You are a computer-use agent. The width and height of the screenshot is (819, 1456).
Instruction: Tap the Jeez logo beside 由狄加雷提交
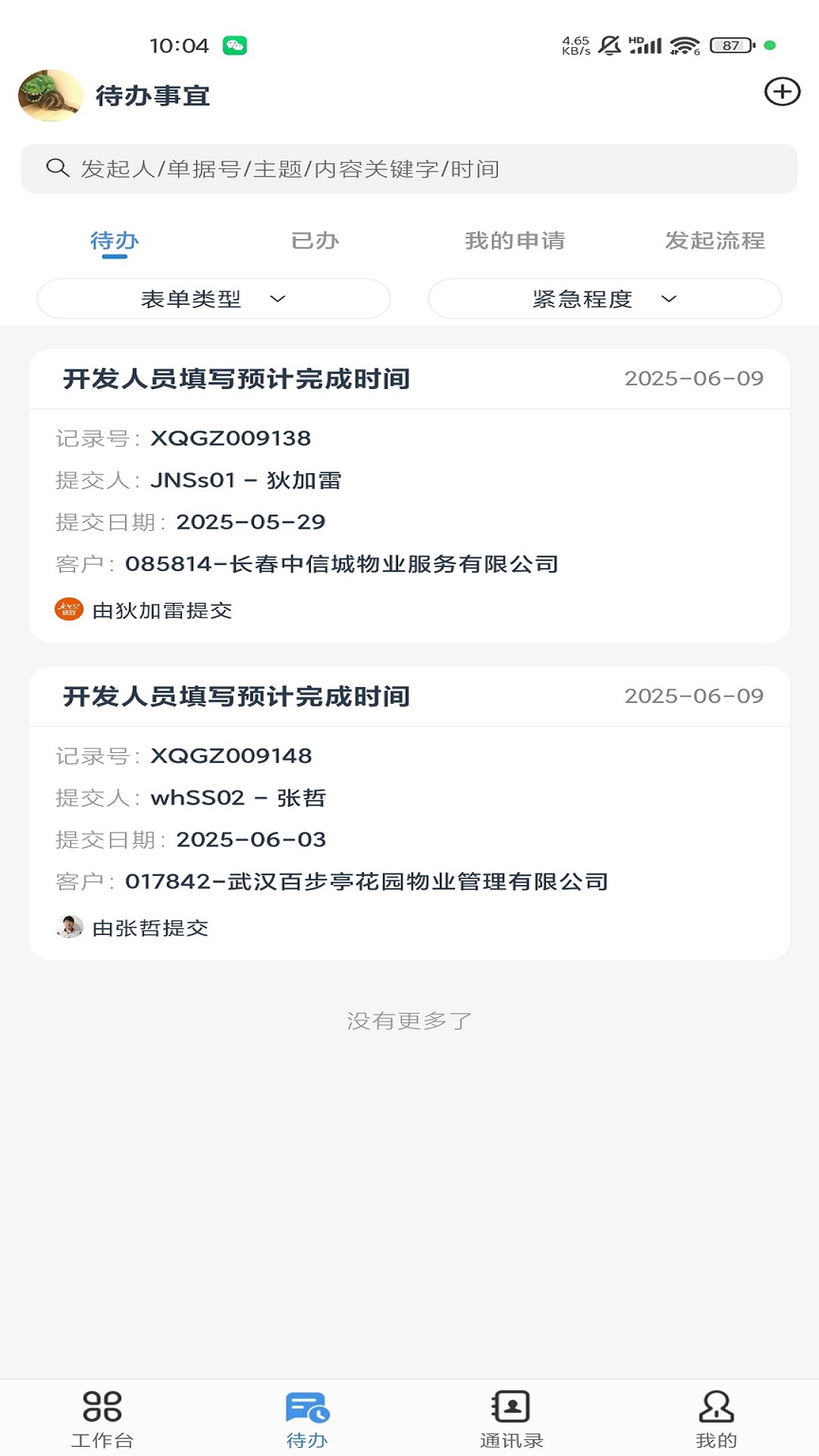tap(67, 607)
